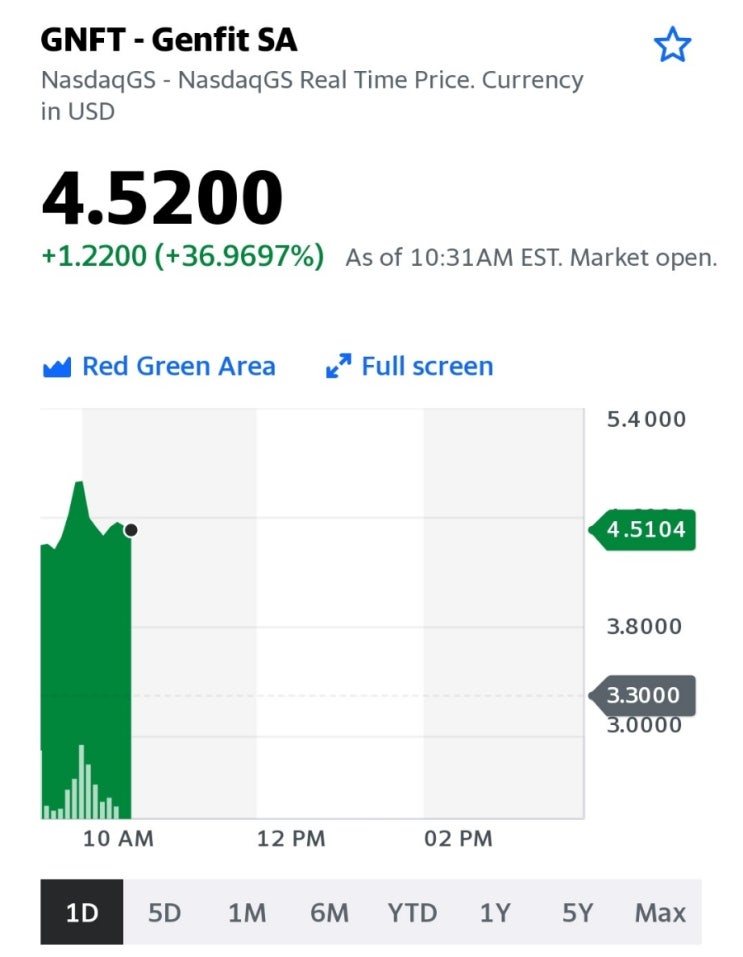This screenshot has height=957, width=743.
Task: Select the 1Y time range
Action: point(495,912)
